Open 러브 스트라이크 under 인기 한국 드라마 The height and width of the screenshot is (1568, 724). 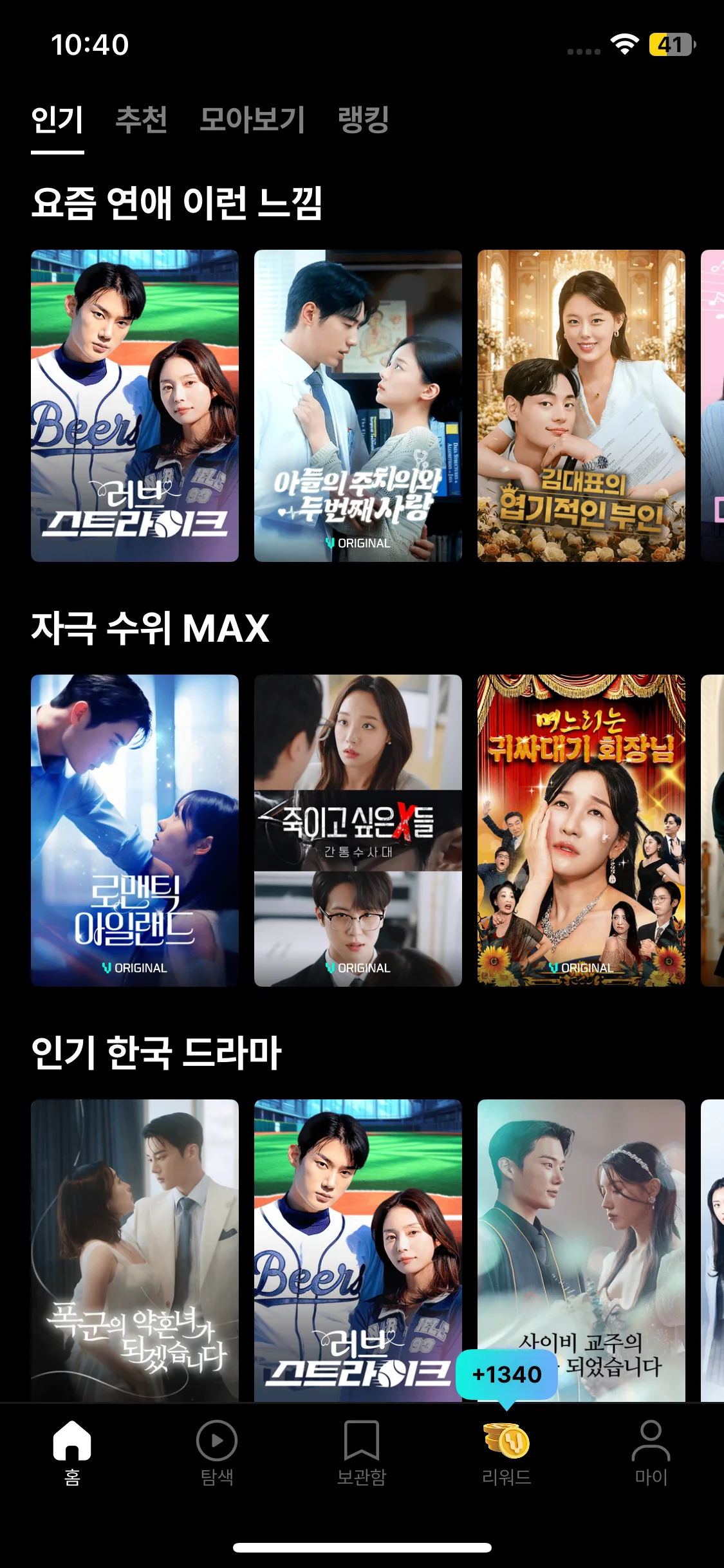358,1249
